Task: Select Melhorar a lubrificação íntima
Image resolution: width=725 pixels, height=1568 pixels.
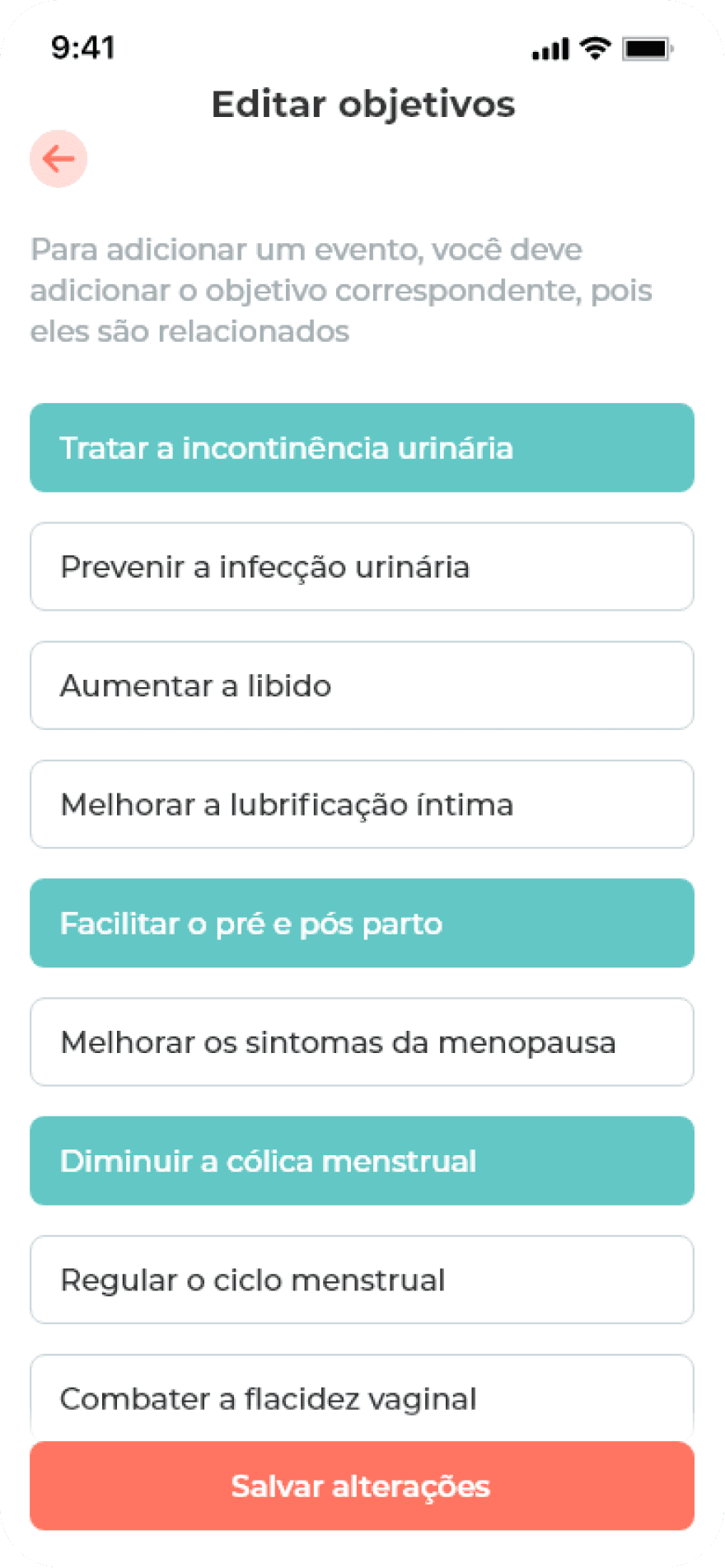Action: (362, 804)
